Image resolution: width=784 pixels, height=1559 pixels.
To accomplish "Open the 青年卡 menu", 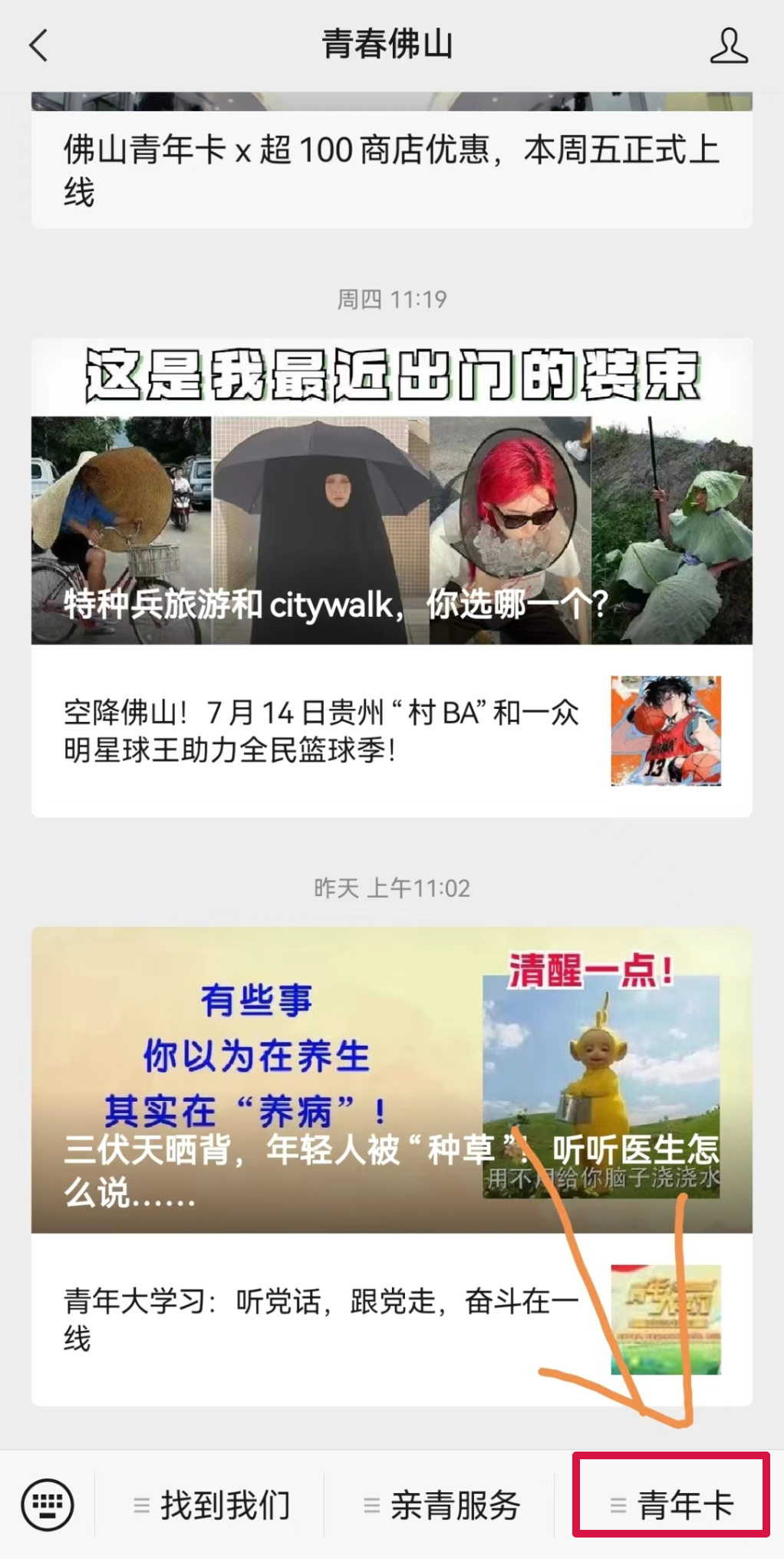I will click(670, 1505).
